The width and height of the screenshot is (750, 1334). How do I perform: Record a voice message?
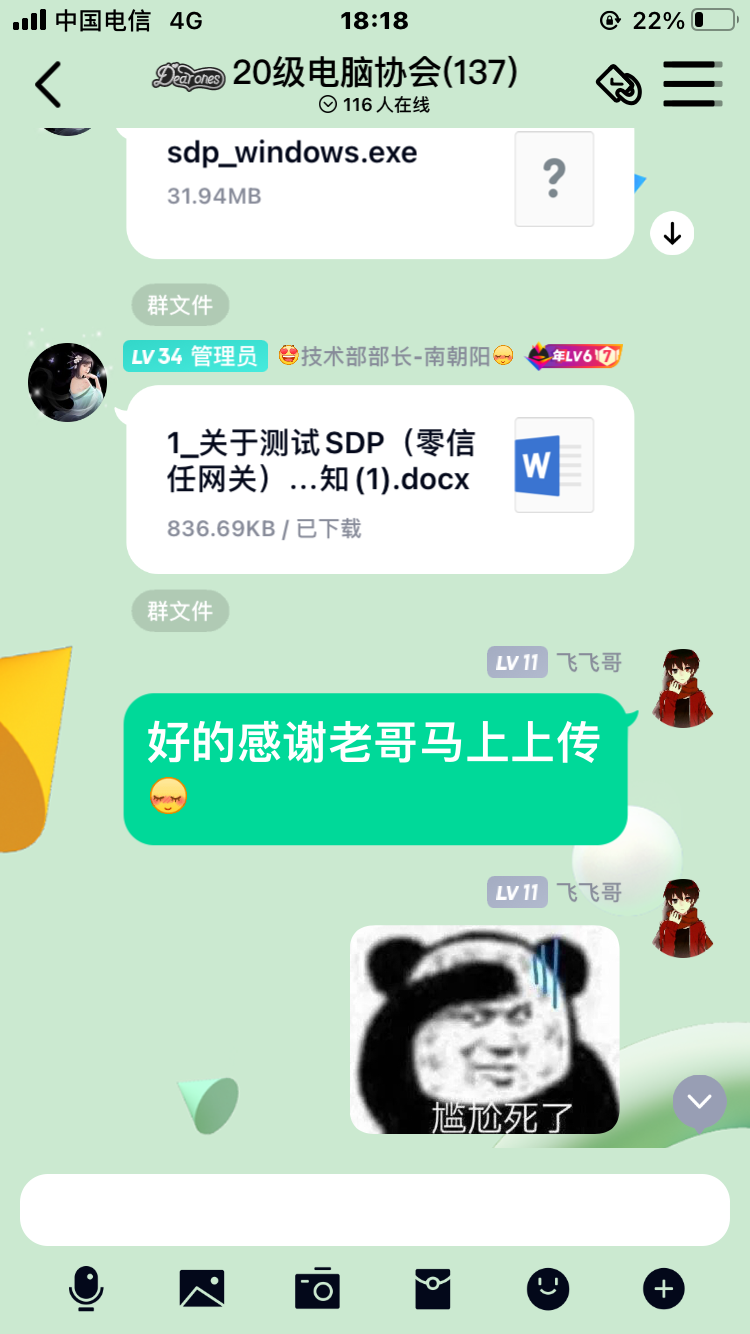point(86,1288)
